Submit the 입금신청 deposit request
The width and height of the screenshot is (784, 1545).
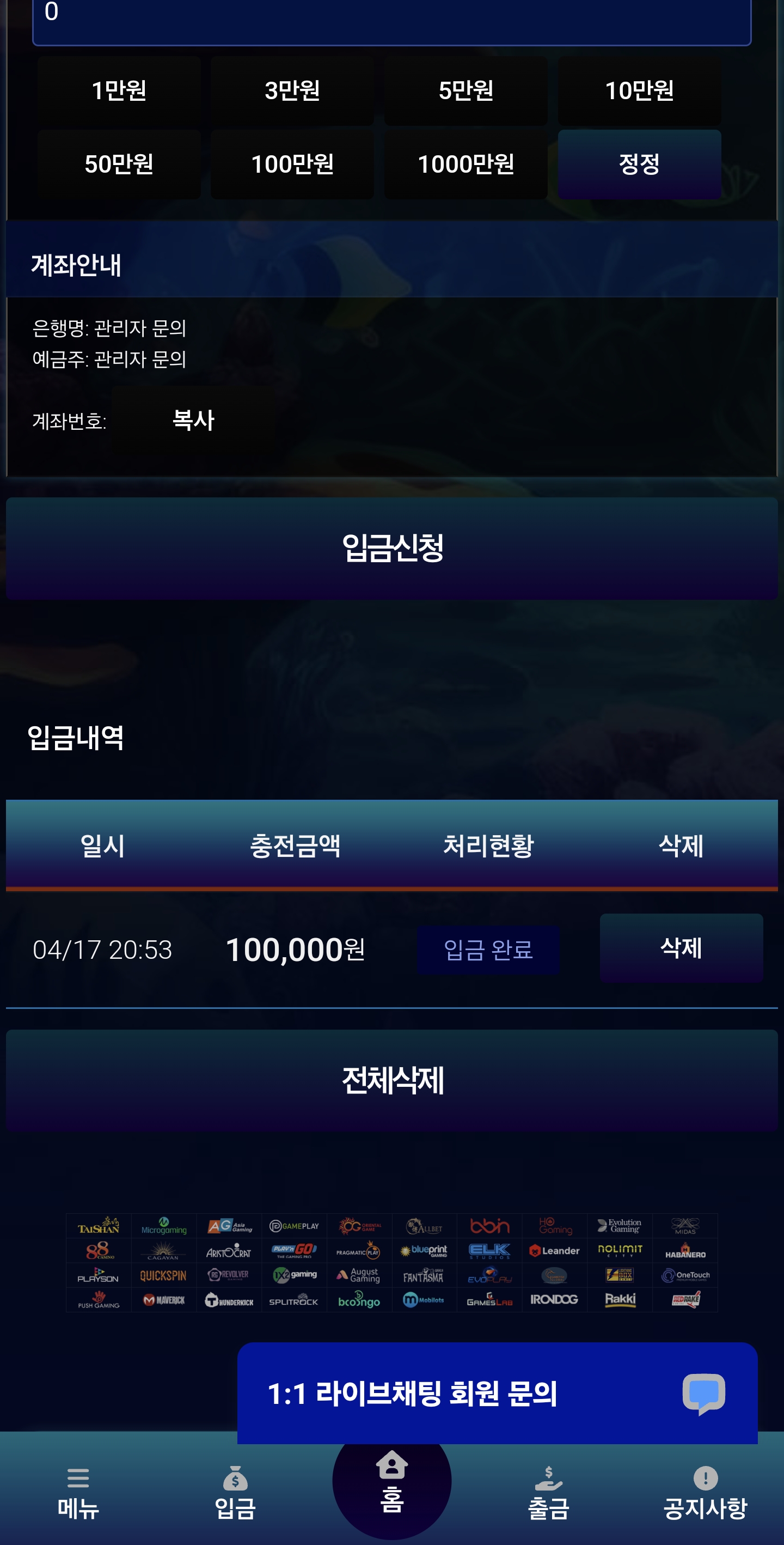(391, 548)
